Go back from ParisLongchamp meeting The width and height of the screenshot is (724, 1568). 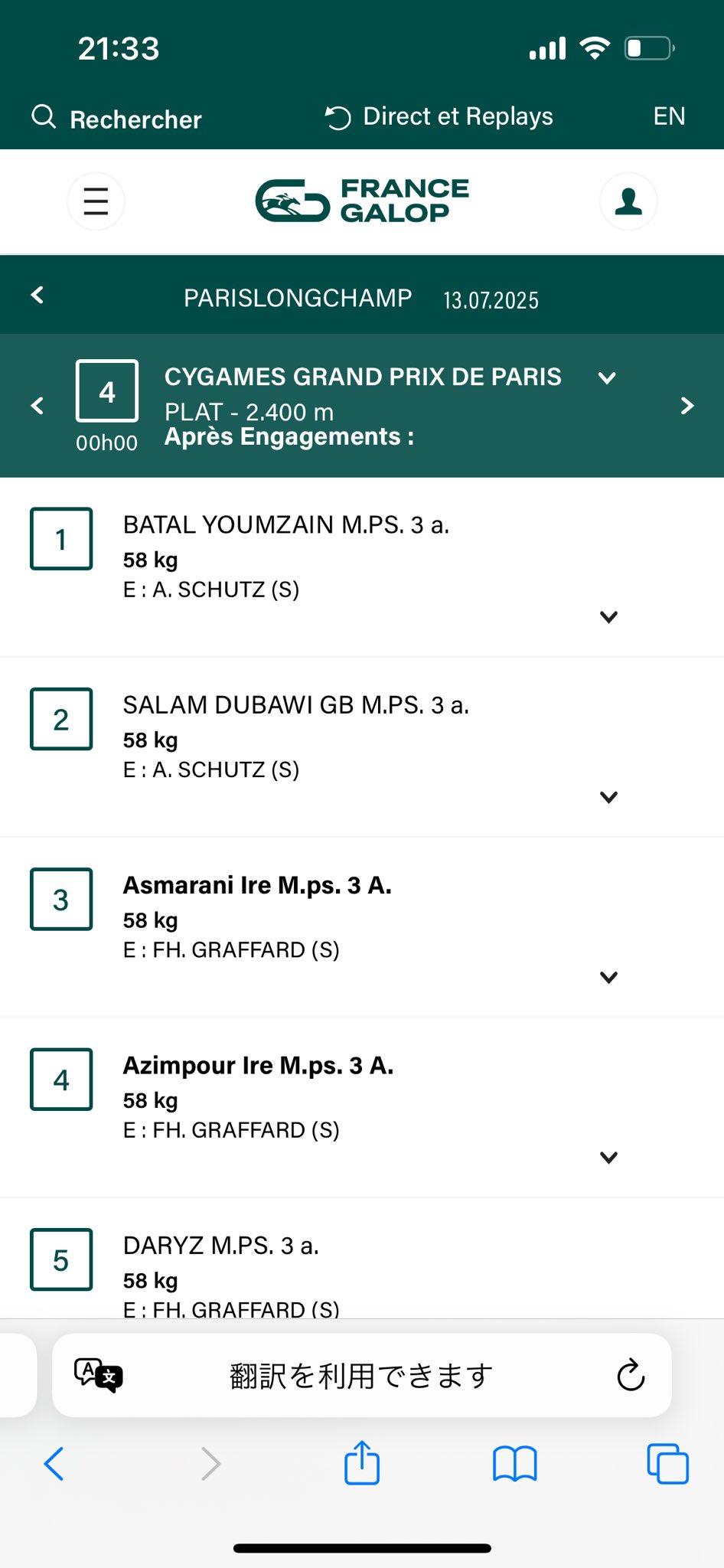[37, 296]
